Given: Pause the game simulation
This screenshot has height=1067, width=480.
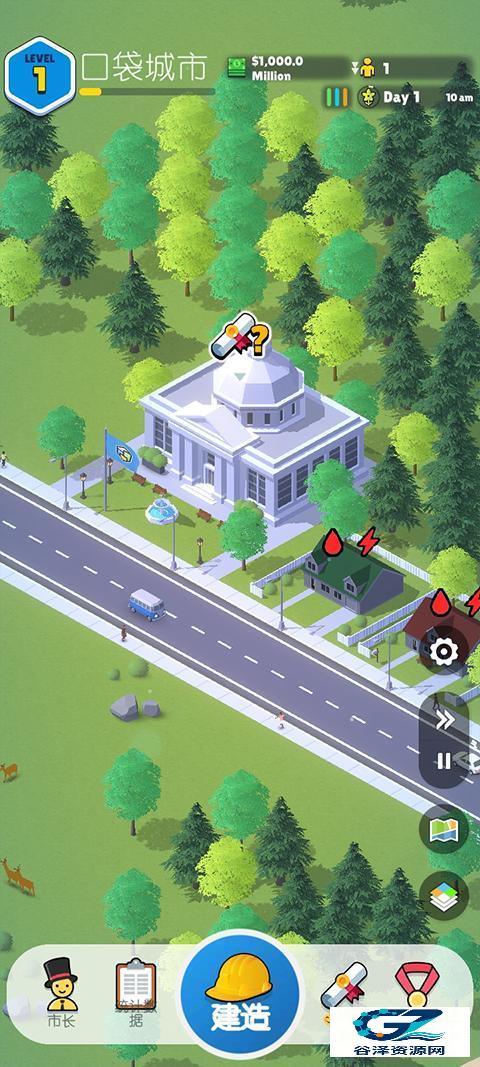Looking at the screenshot, I should 444,761.
